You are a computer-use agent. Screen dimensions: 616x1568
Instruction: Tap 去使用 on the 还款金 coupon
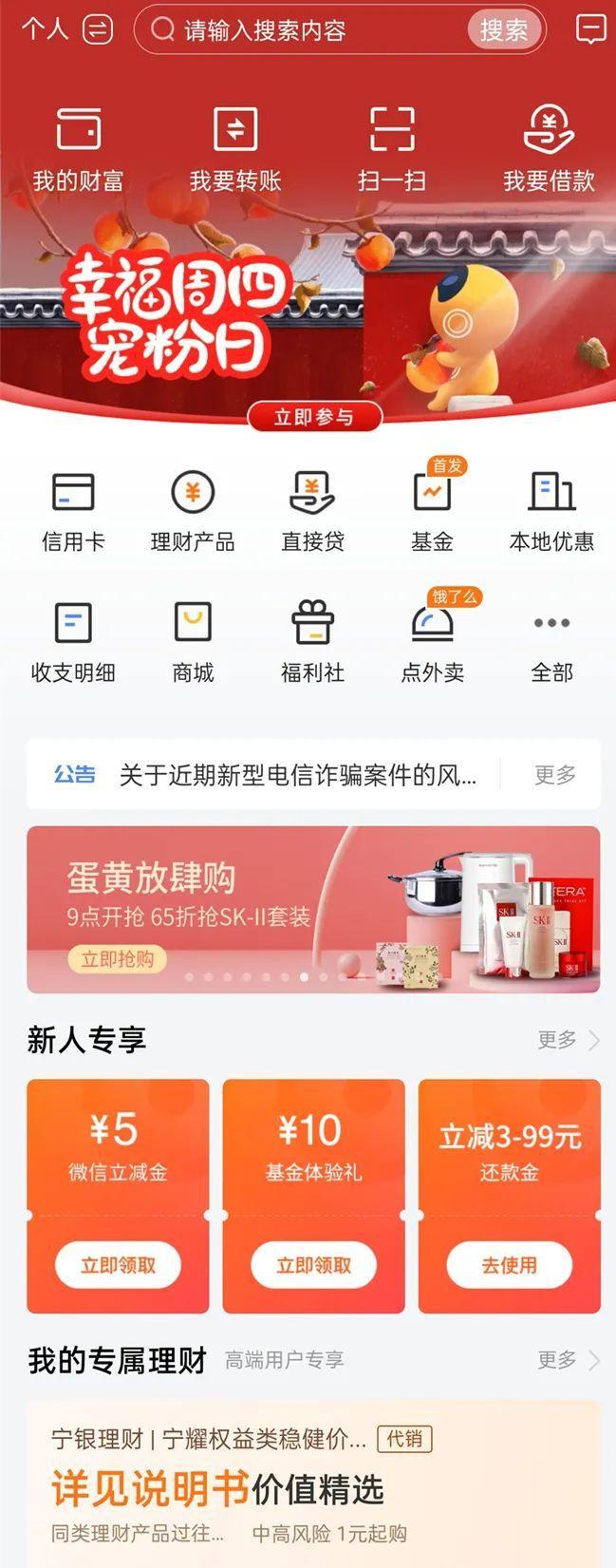509,1265
